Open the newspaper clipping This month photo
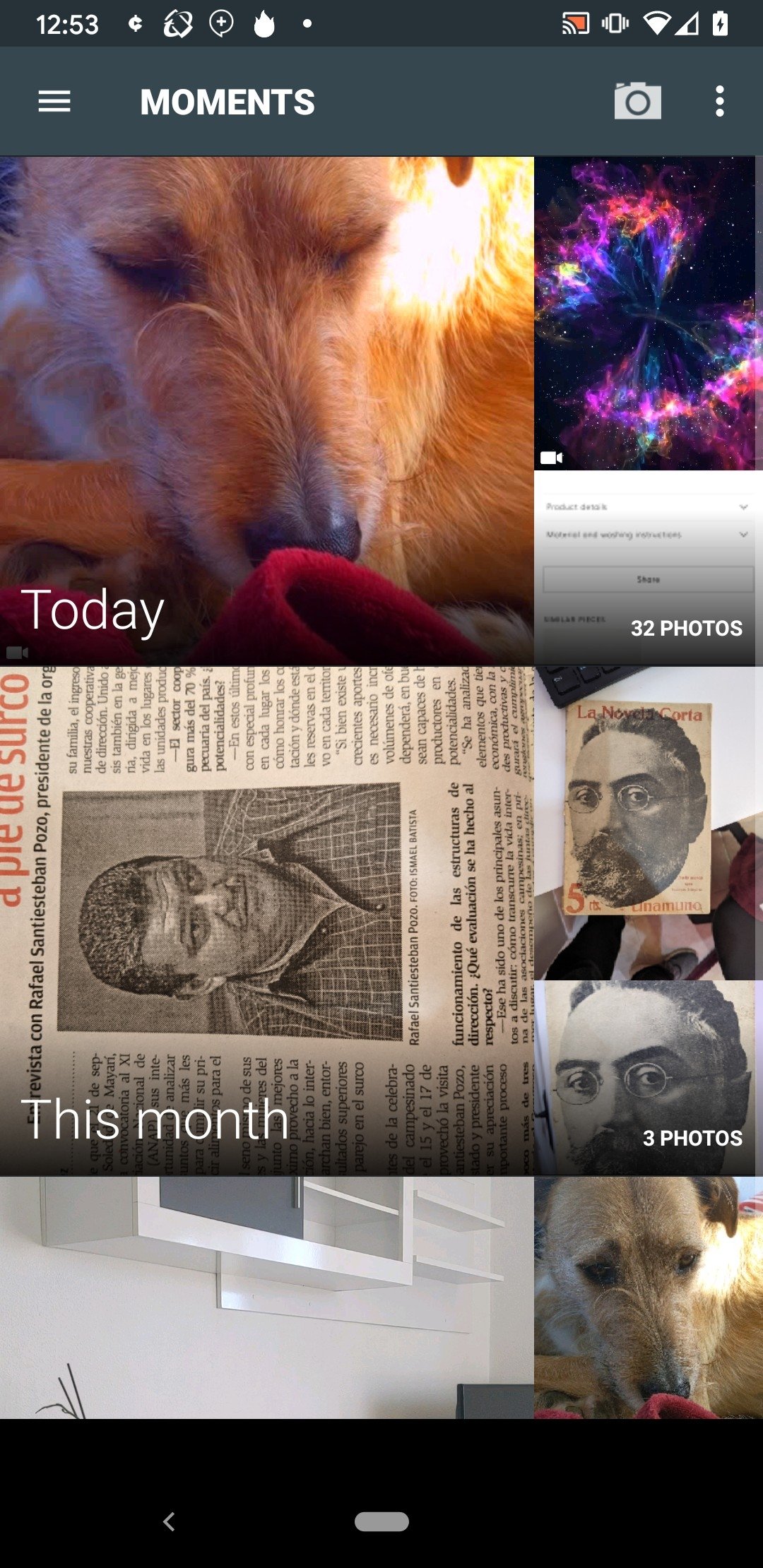763x1568 pixels. [x=266, y=920]
